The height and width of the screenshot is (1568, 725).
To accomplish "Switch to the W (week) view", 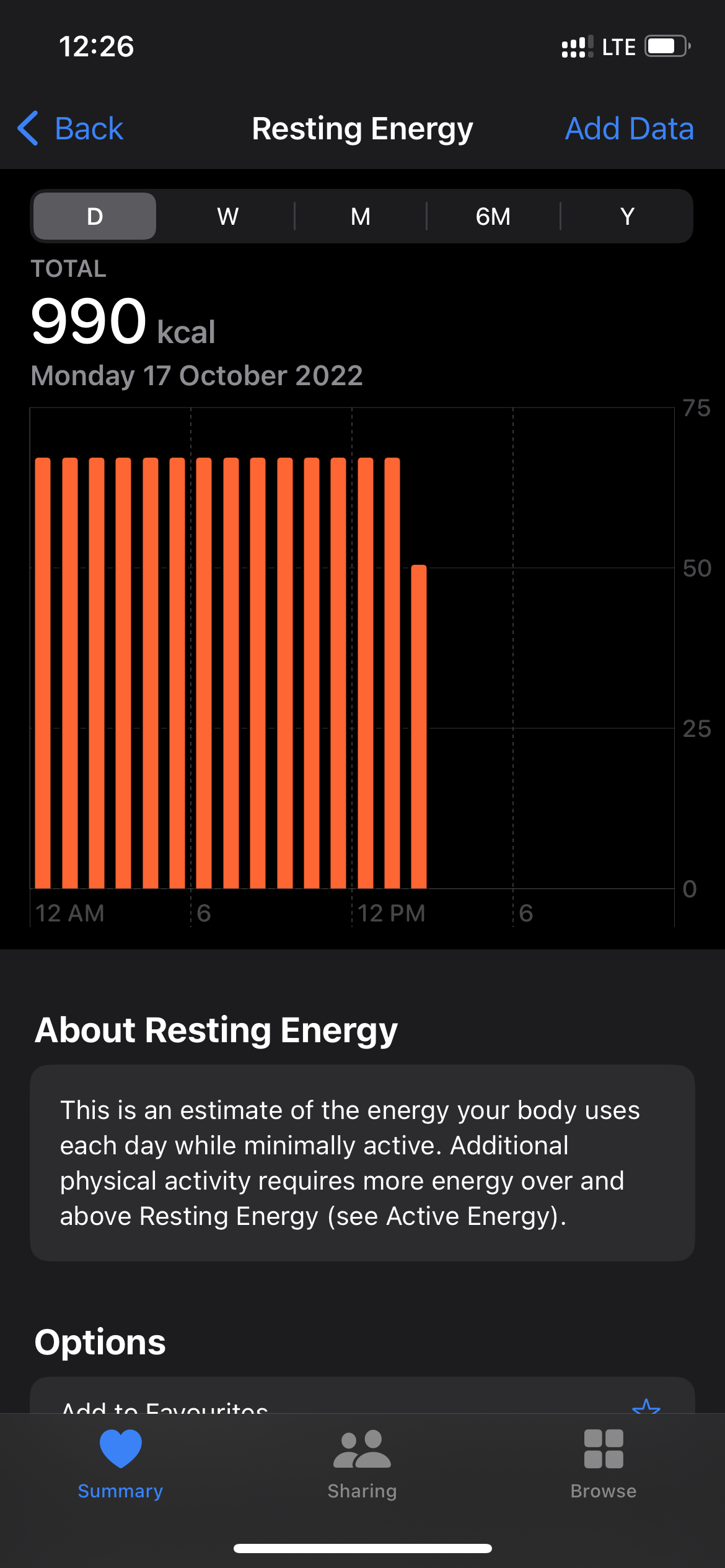I will (x=227, y=216).
